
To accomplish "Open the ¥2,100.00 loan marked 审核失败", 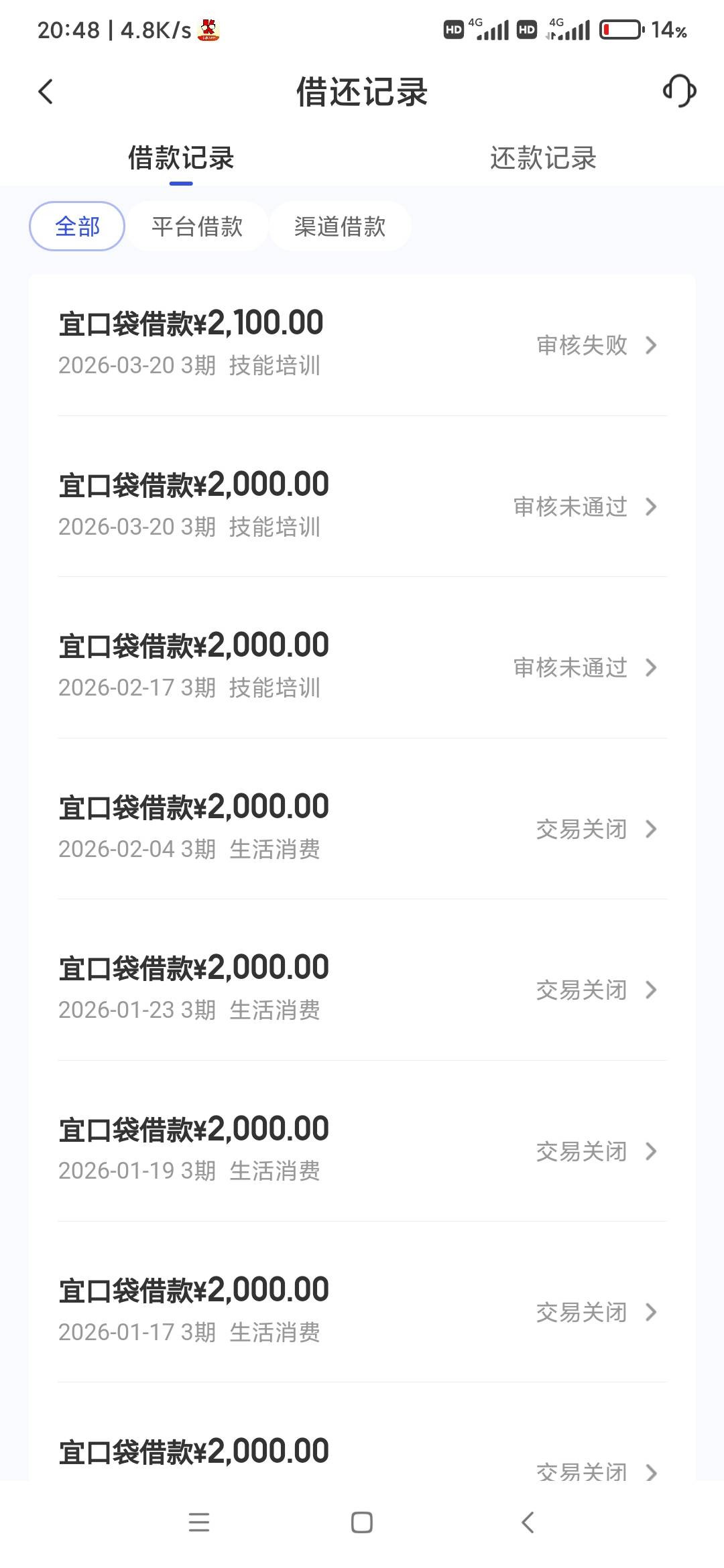I will (362, 344).
